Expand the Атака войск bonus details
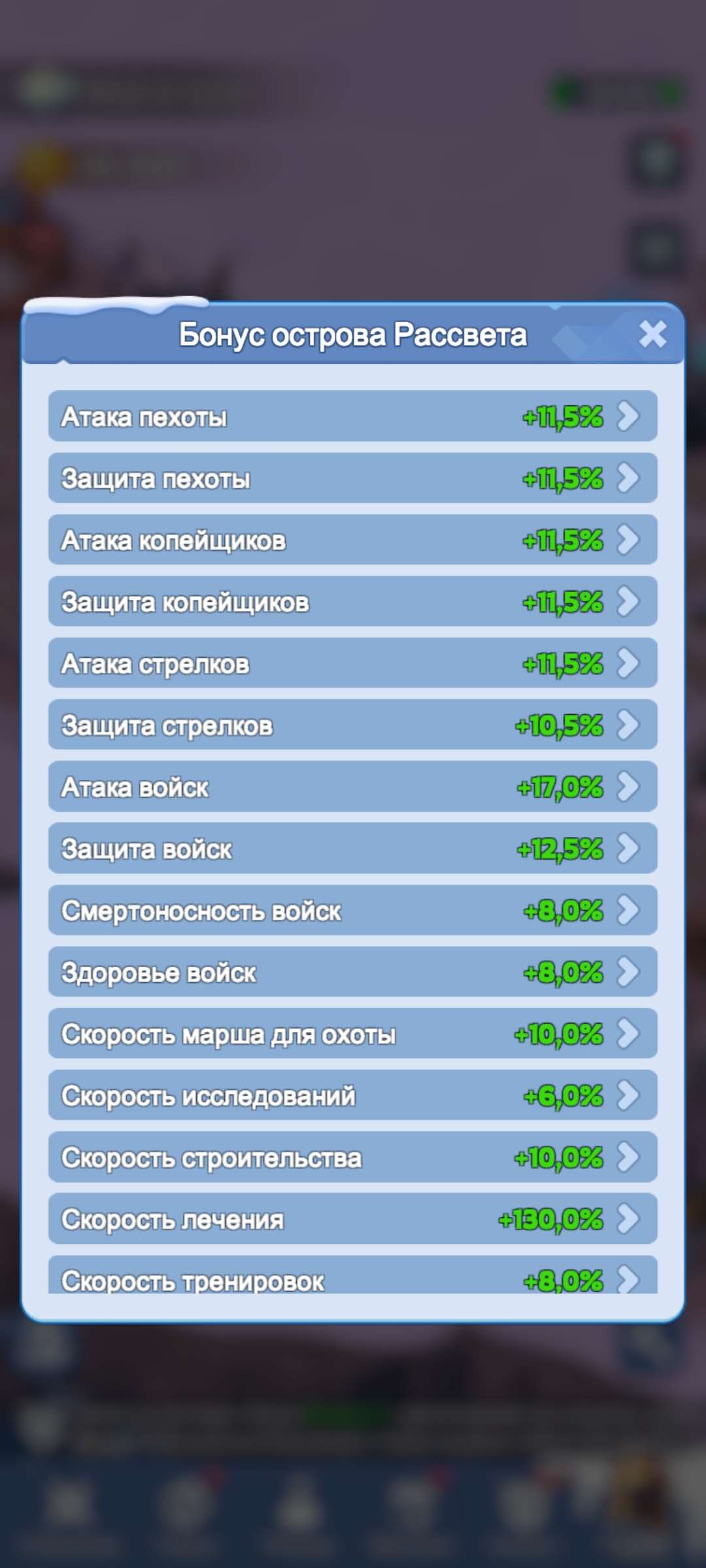This screenshot has height=1568, width=706. pos(630,787)
